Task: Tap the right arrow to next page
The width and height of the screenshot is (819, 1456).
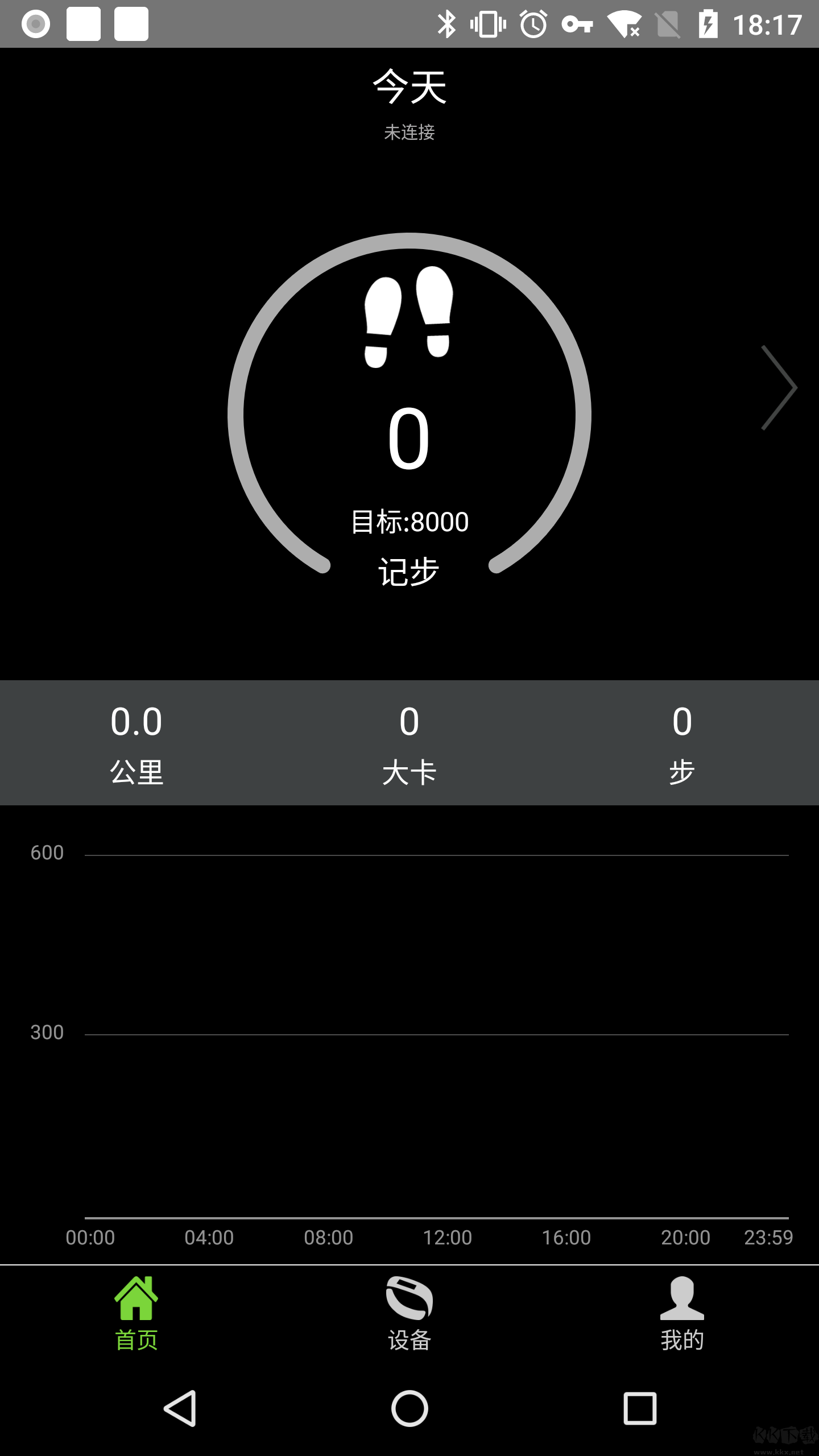Action: [779, 388]
